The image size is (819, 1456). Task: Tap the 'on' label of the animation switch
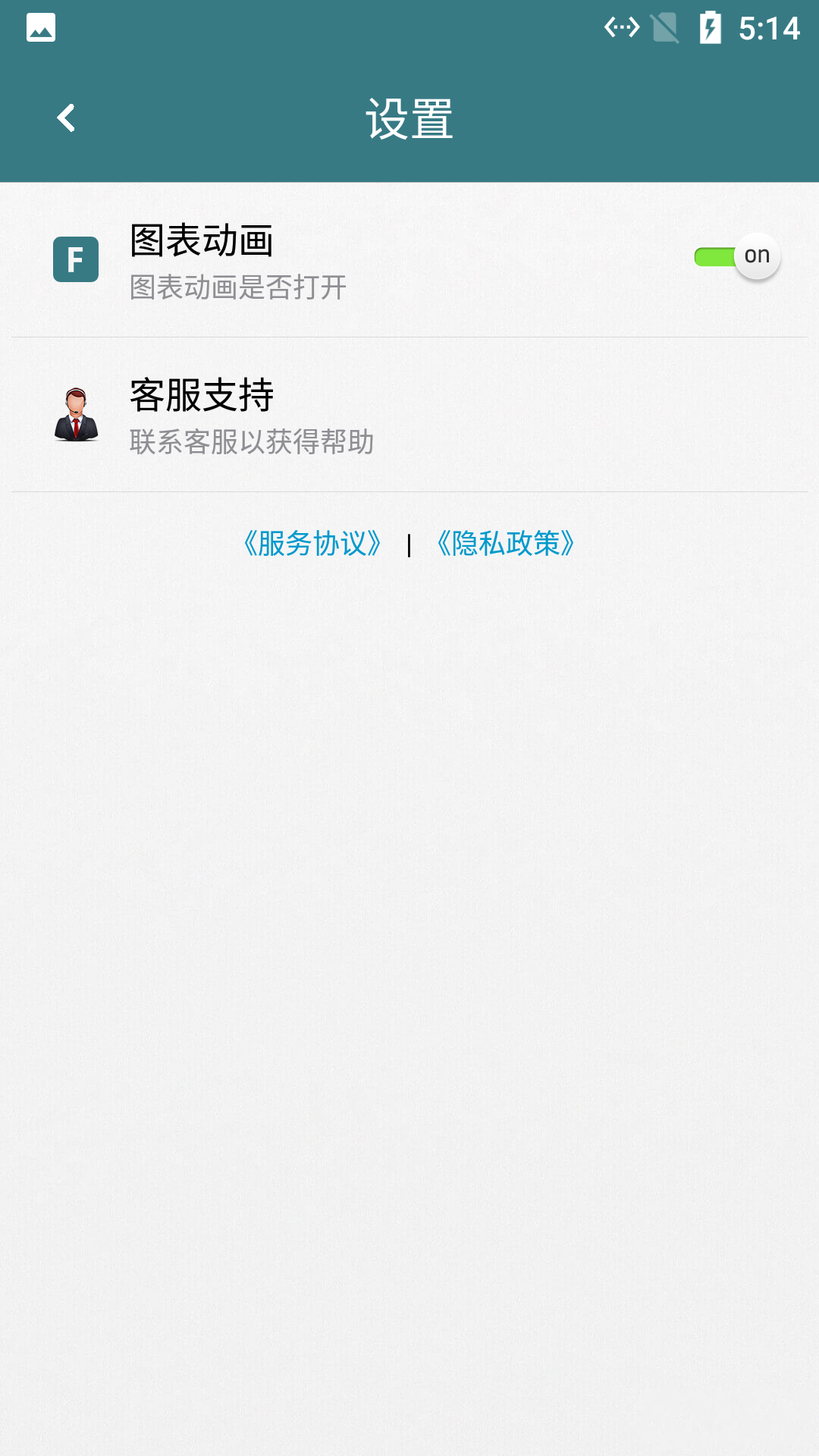[757, 256]
